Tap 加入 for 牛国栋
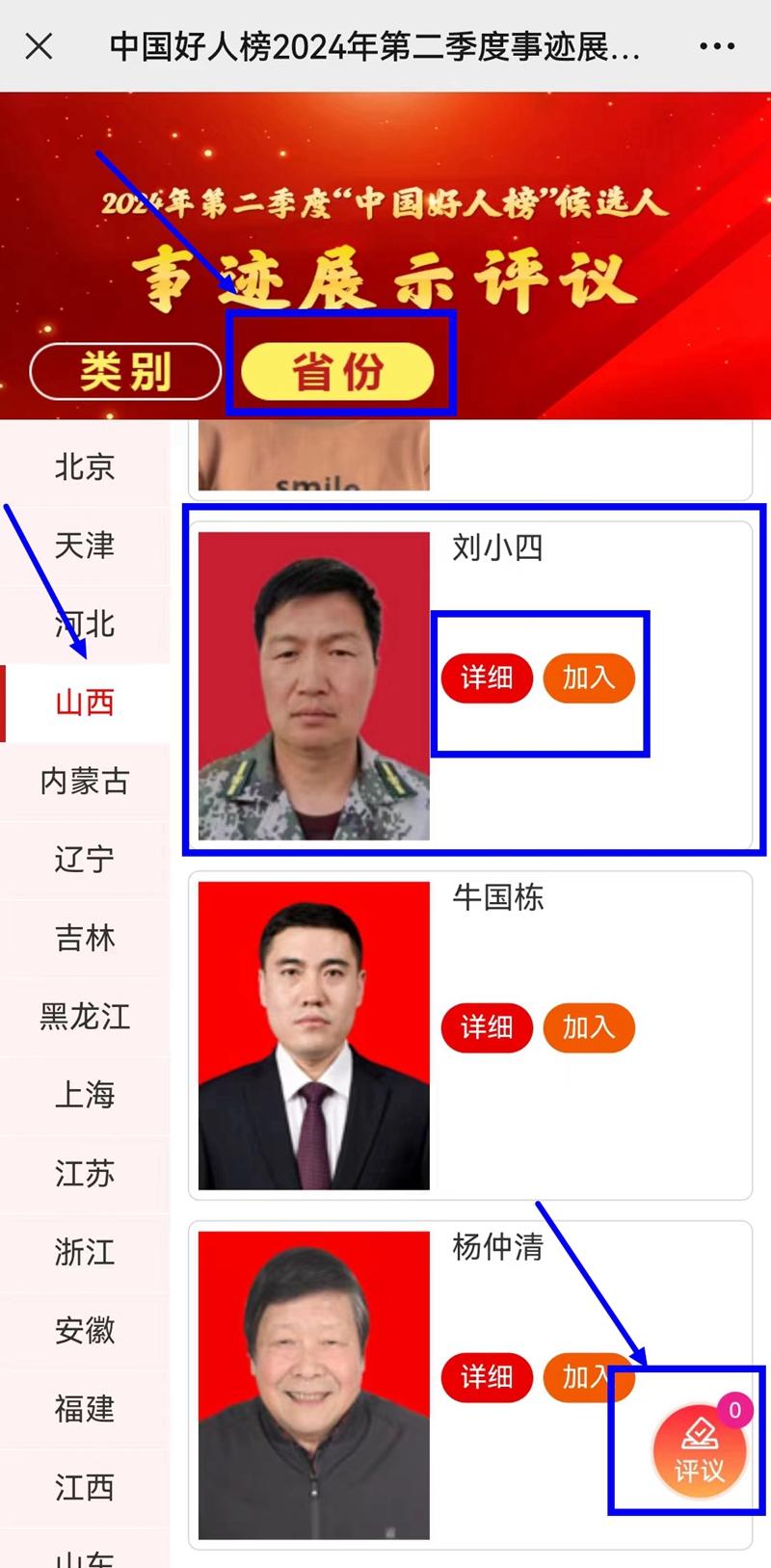Viewport: 771px width, 1568px height. coord(589,1027)
